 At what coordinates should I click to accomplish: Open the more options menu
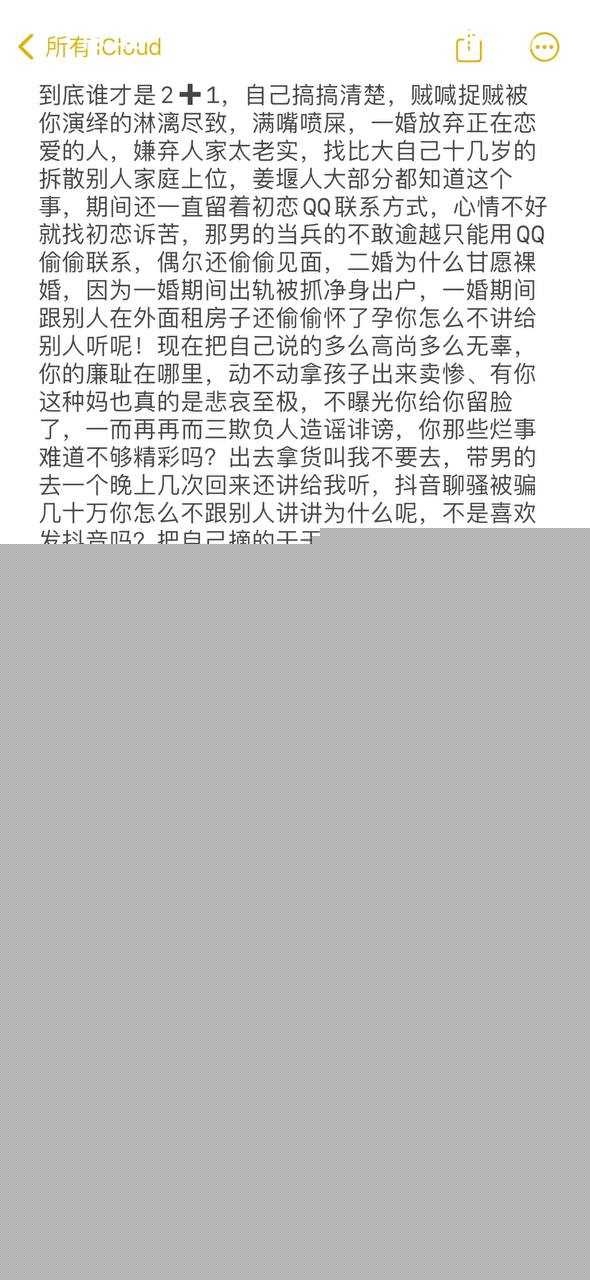pyautogui.click(x=544, y=47)
